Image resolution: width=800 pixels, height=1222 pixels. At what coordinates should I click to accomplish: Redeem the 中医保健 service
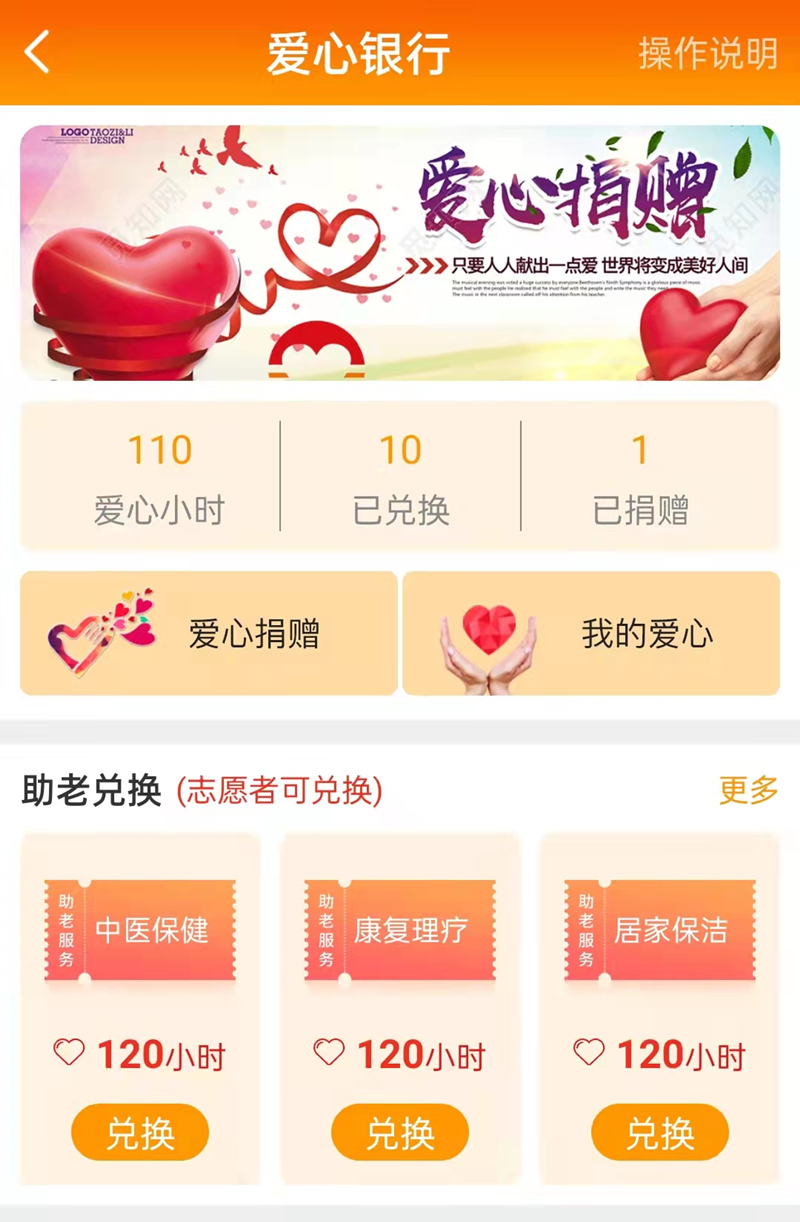click(x=140, y=1133)
